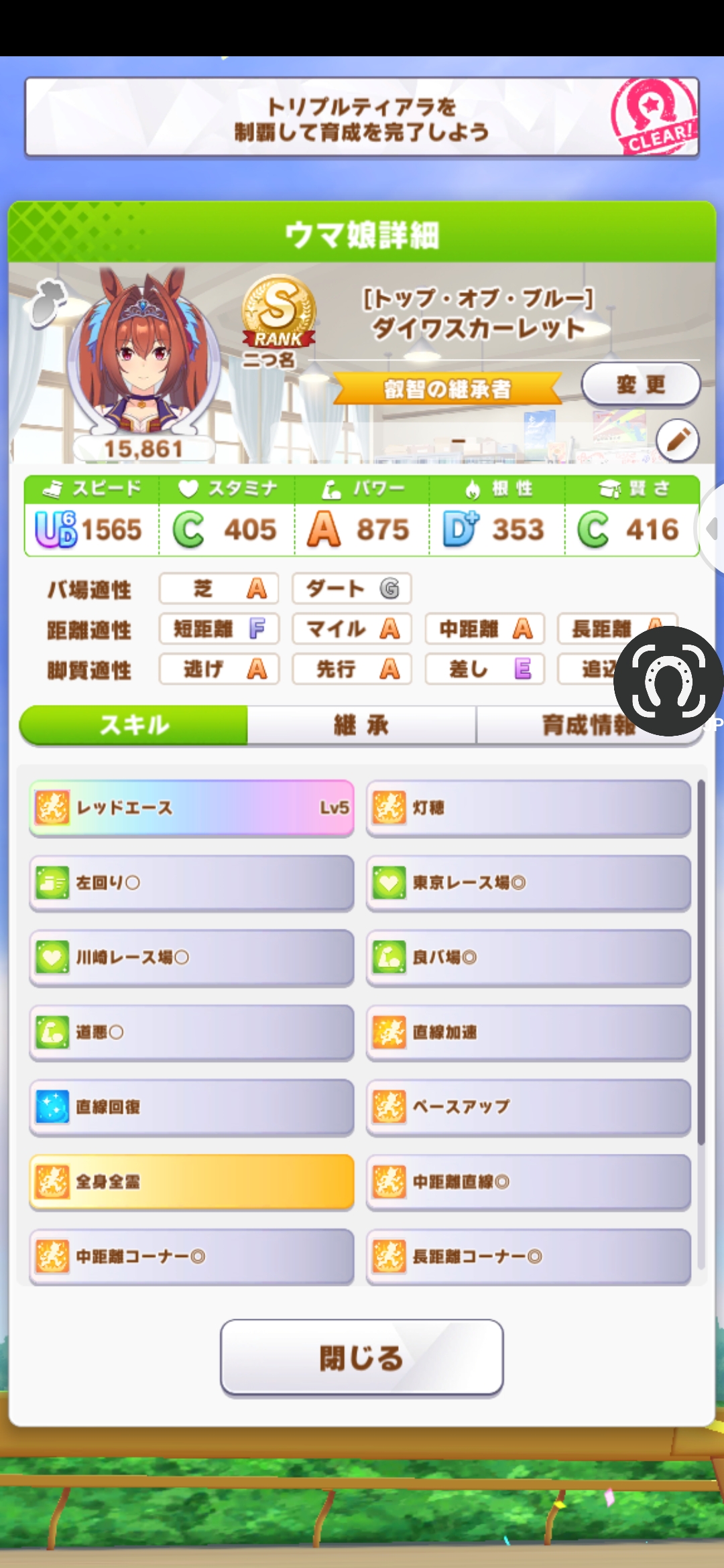The width and height of the screenshot is (724, 1568).
Task: Open the 左回り○ skill
Action: [192, 883]
